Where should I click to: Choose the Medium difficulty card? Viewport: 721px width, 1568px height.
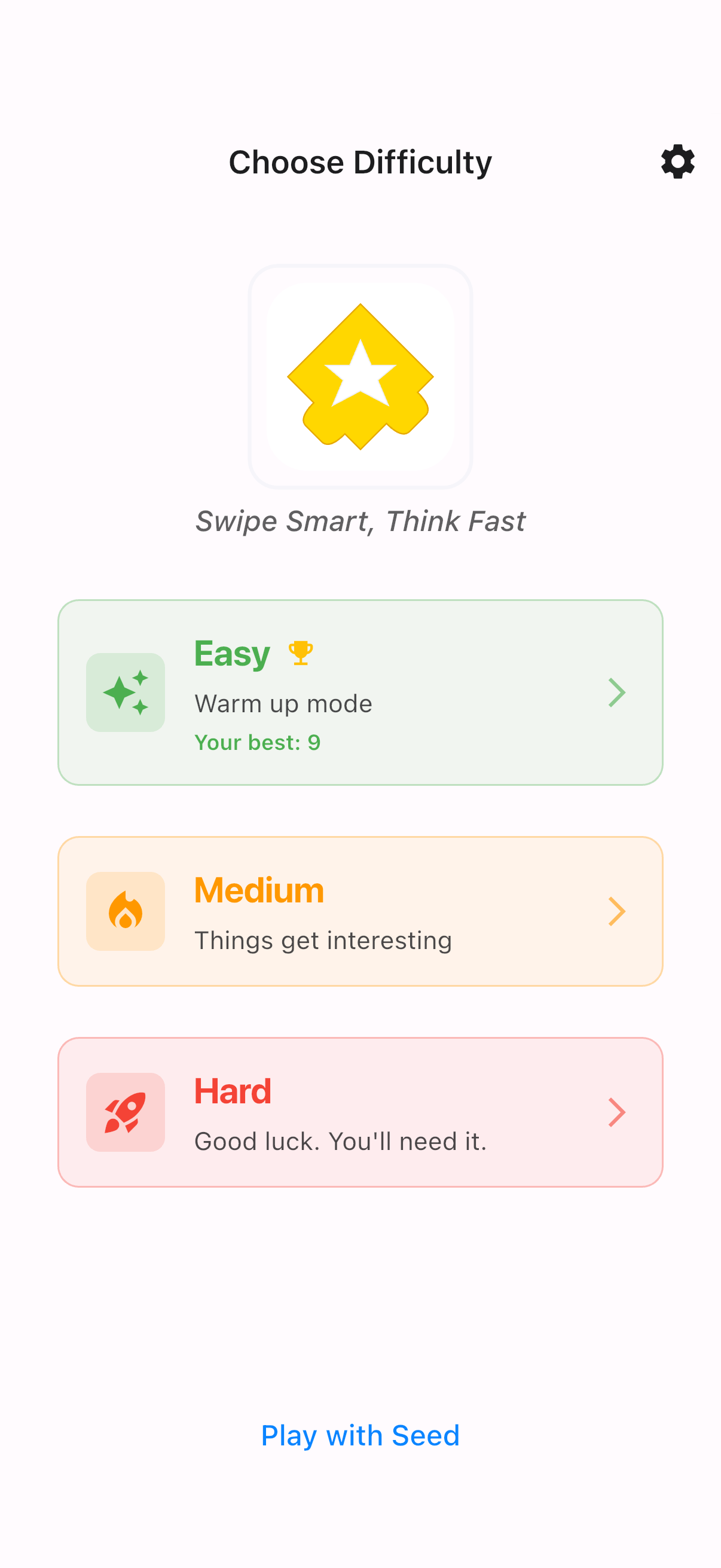pyautogui.click(x=360, y=911)
